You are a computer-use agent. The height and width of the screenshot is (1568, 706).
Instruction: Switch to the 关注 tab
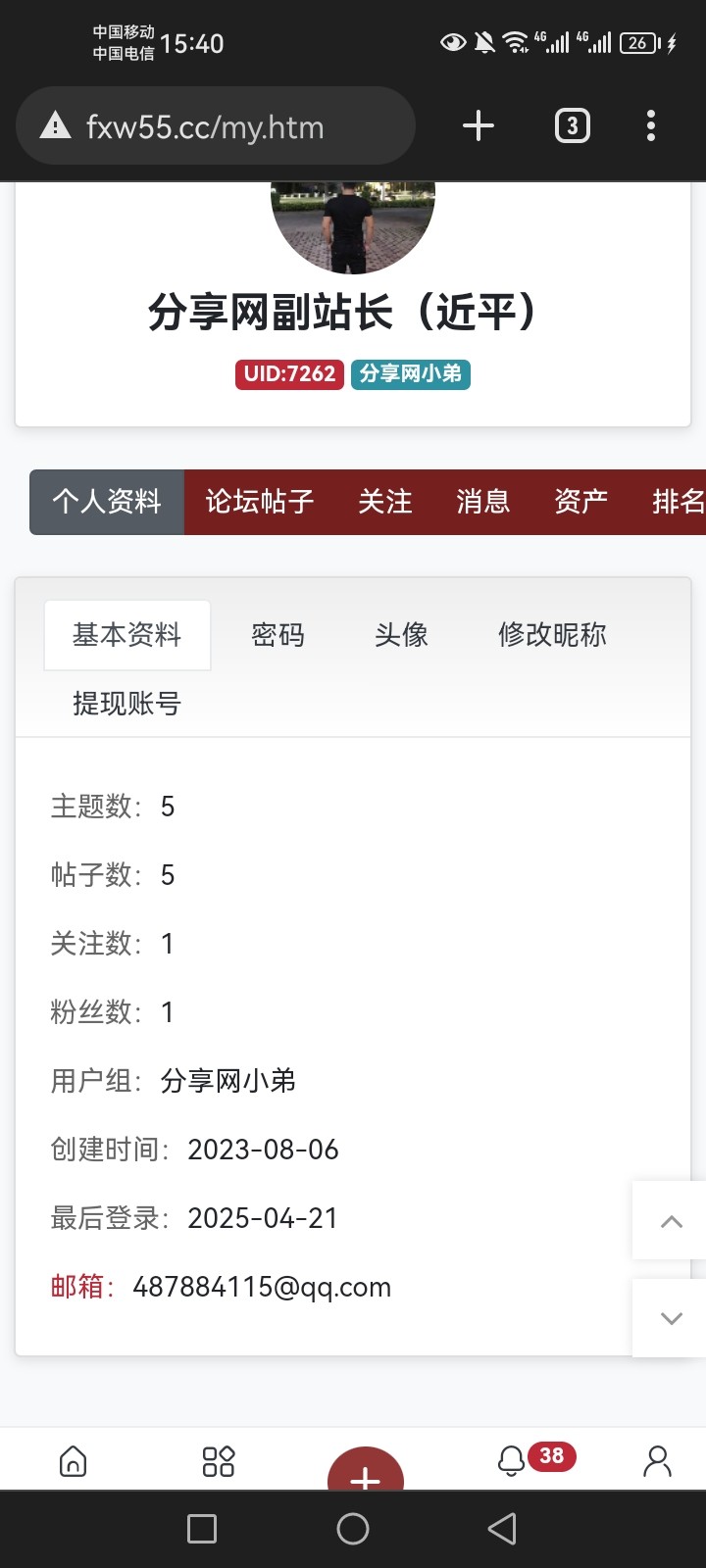385,502
